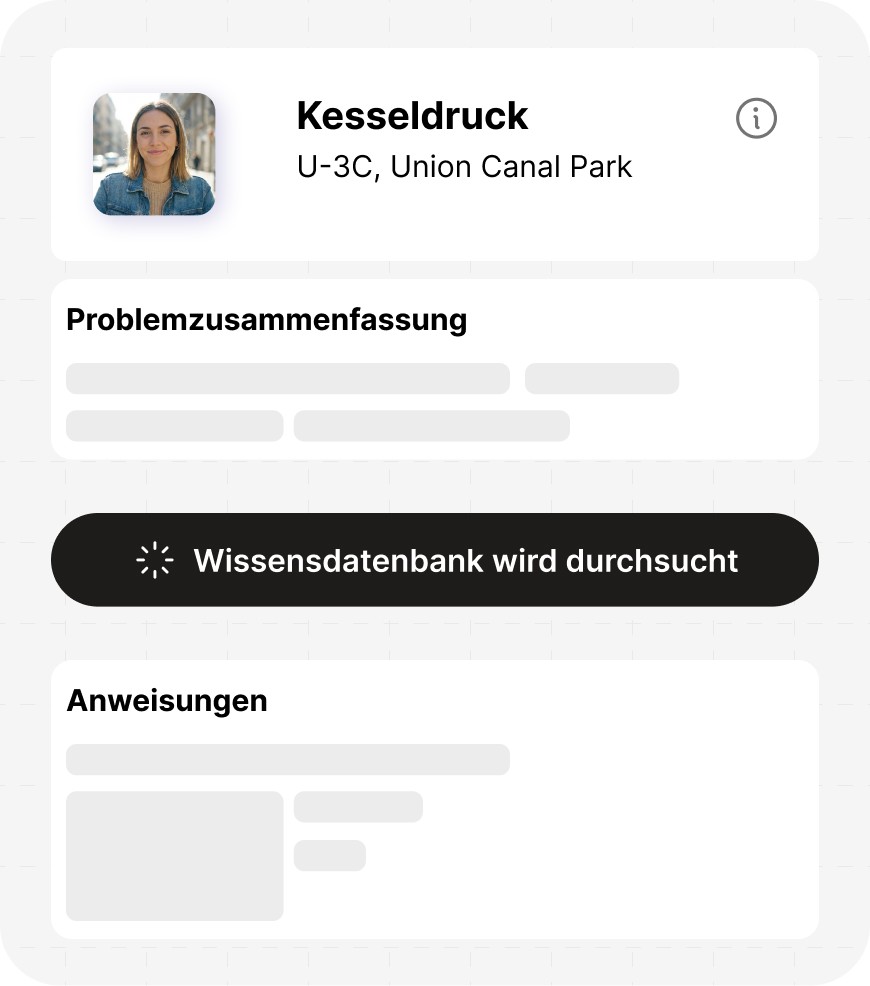Select the large placeholder block under Anweisungen
870x986 pixels.
click(174, 856)
